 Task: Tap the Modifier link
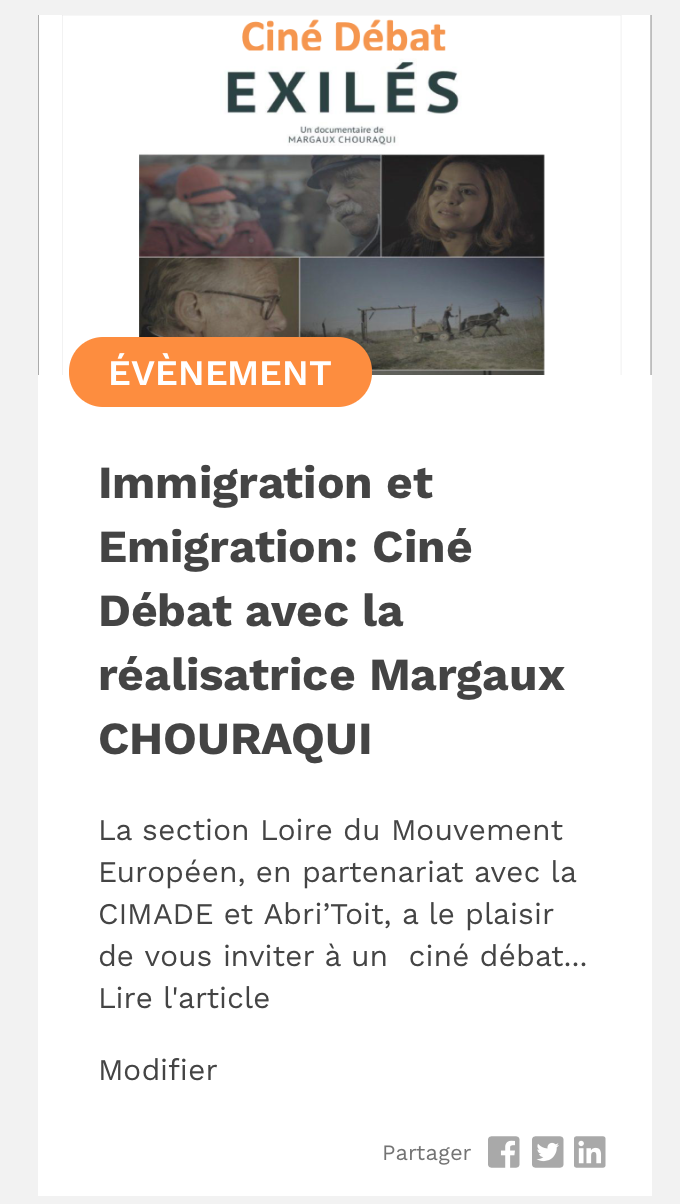pyautogui.click(x=158, y=1070)
